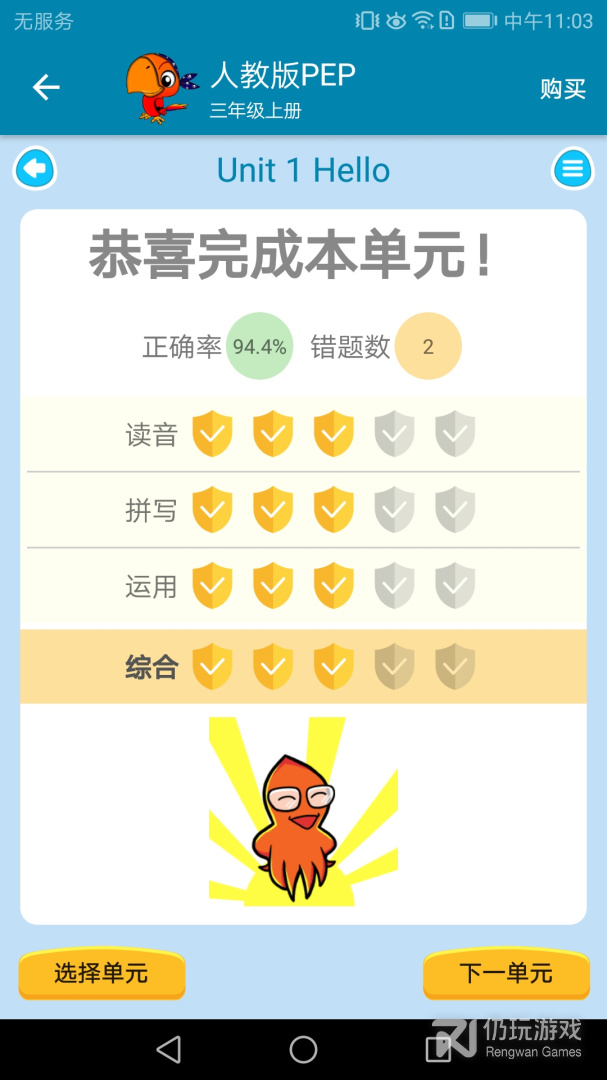Tap 购买 to purchase the course

562,88
